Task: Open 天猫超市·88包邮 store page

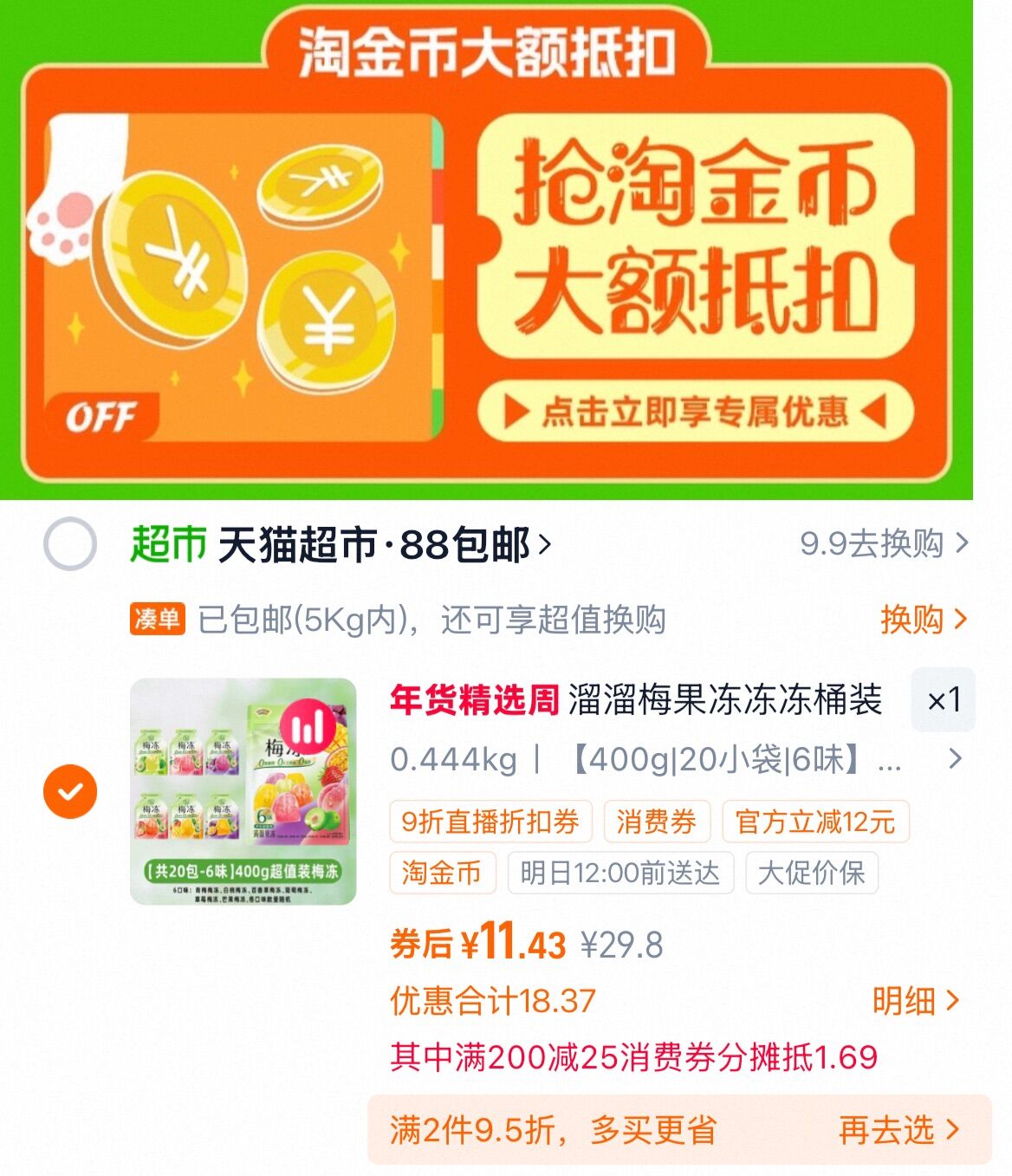Action: coord(383,545)
